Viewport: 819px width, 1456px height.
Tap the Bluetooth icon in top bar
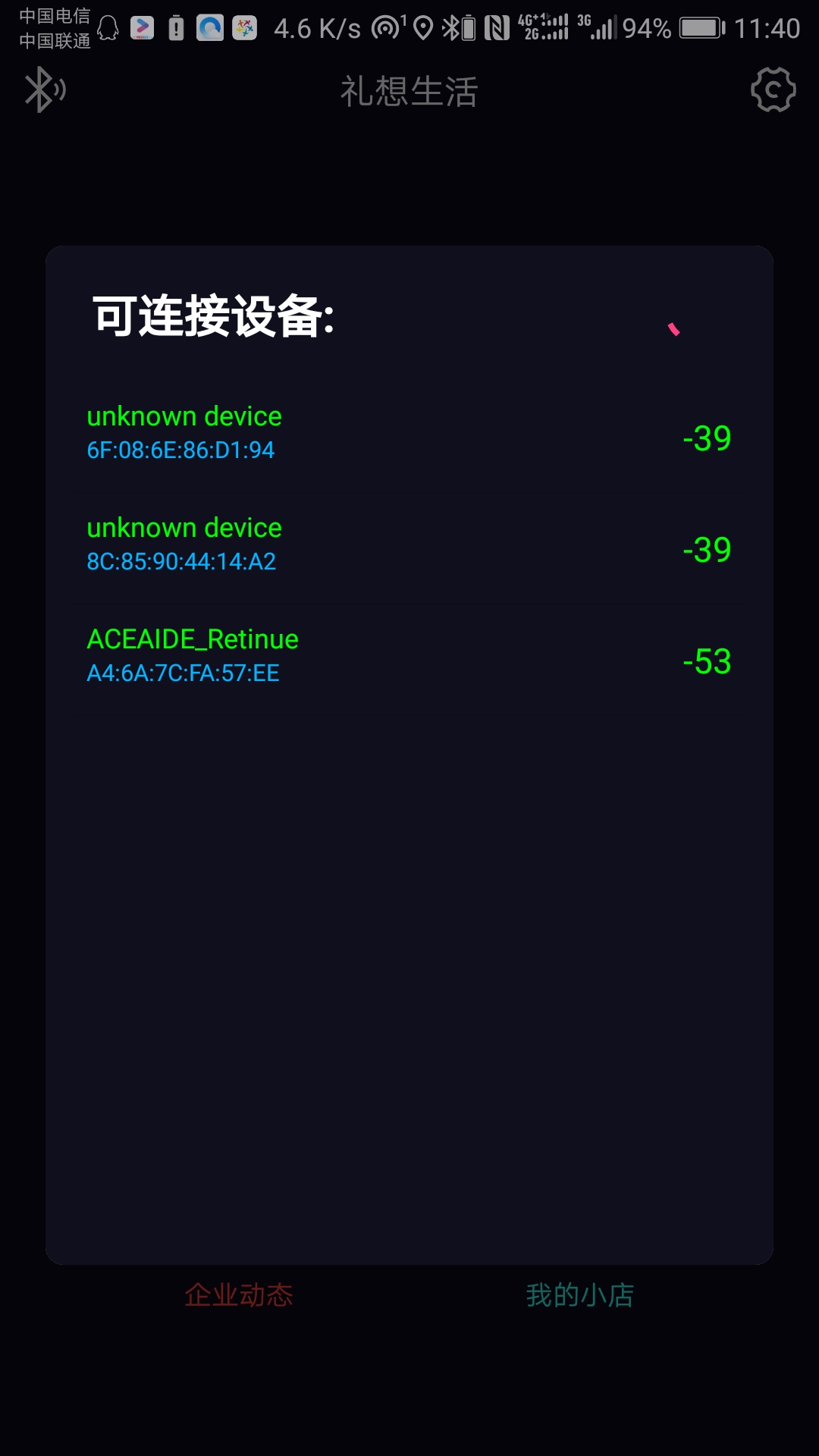(45, 90)
